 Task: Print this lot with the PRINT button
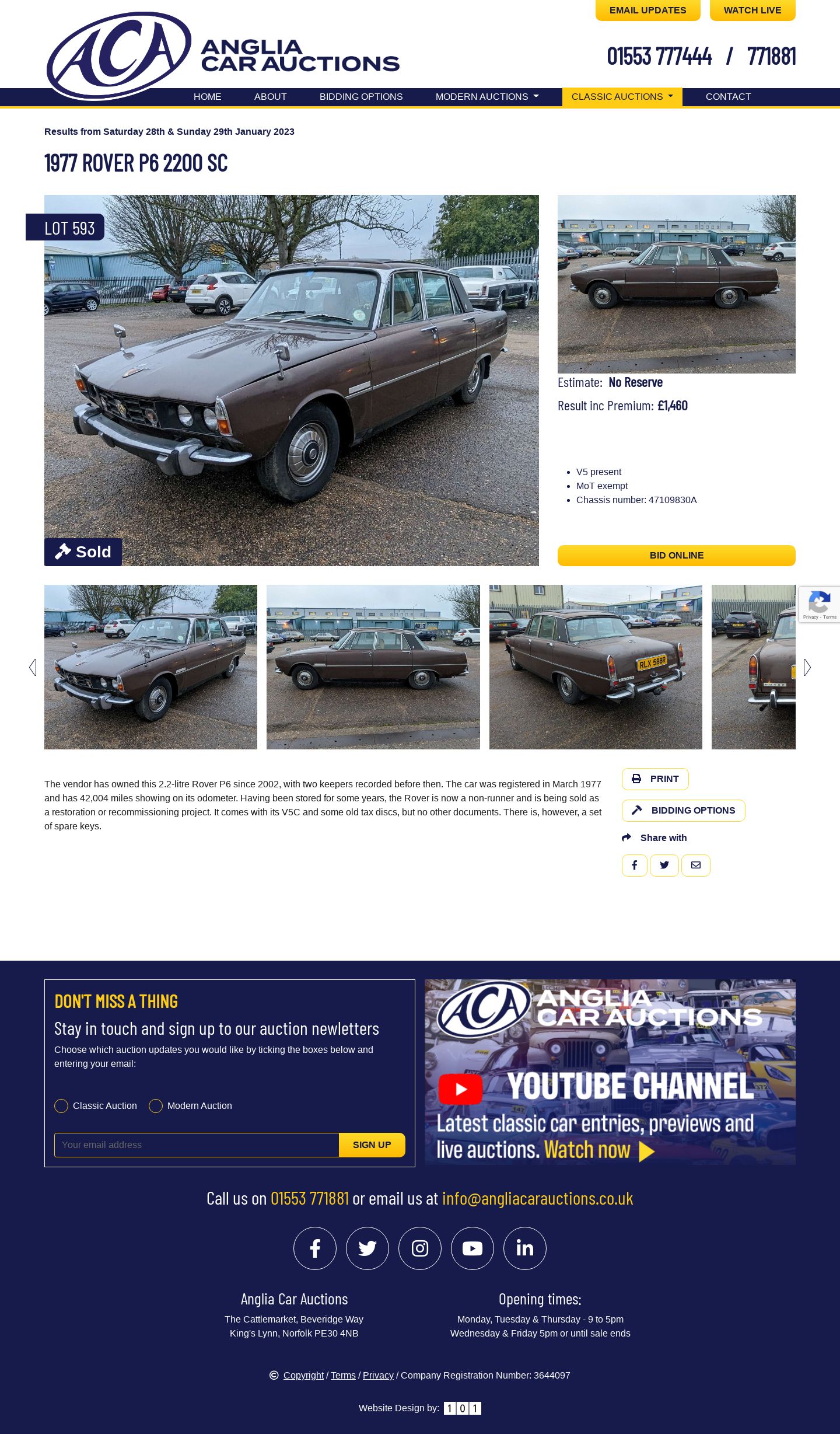pyautogui.click(x=654, y=779)
